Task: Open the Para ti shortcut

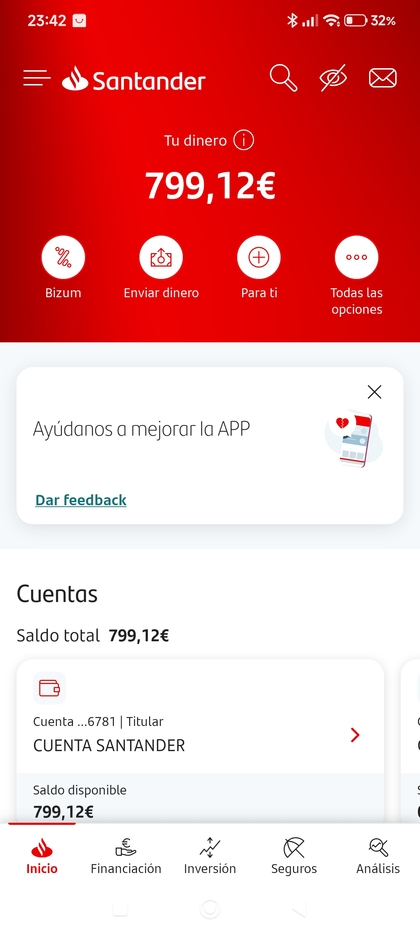Action: (x=259, y=267)
